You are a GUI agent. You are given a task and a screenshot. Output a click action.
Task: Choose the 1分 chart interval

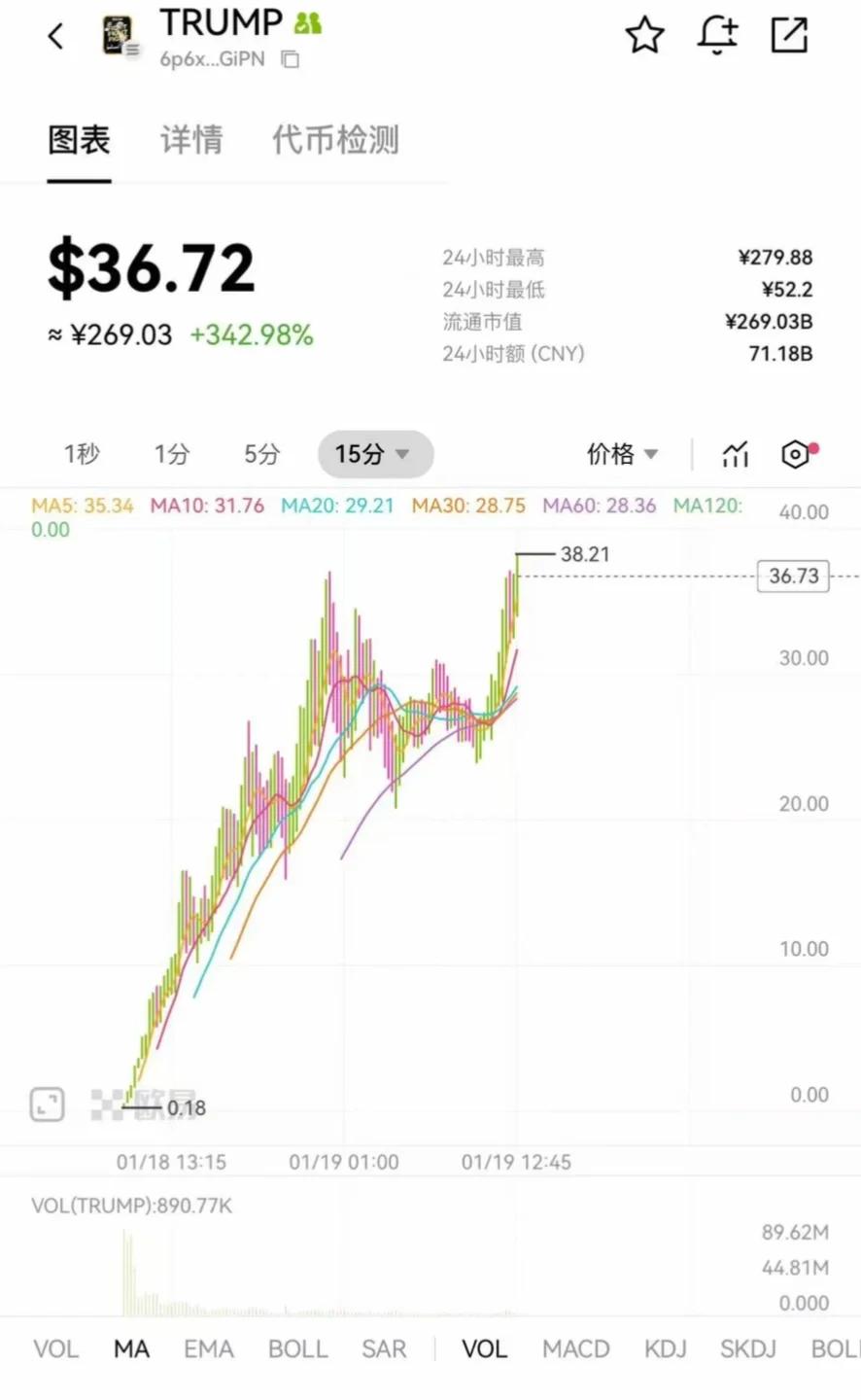(x=171, y=454)
